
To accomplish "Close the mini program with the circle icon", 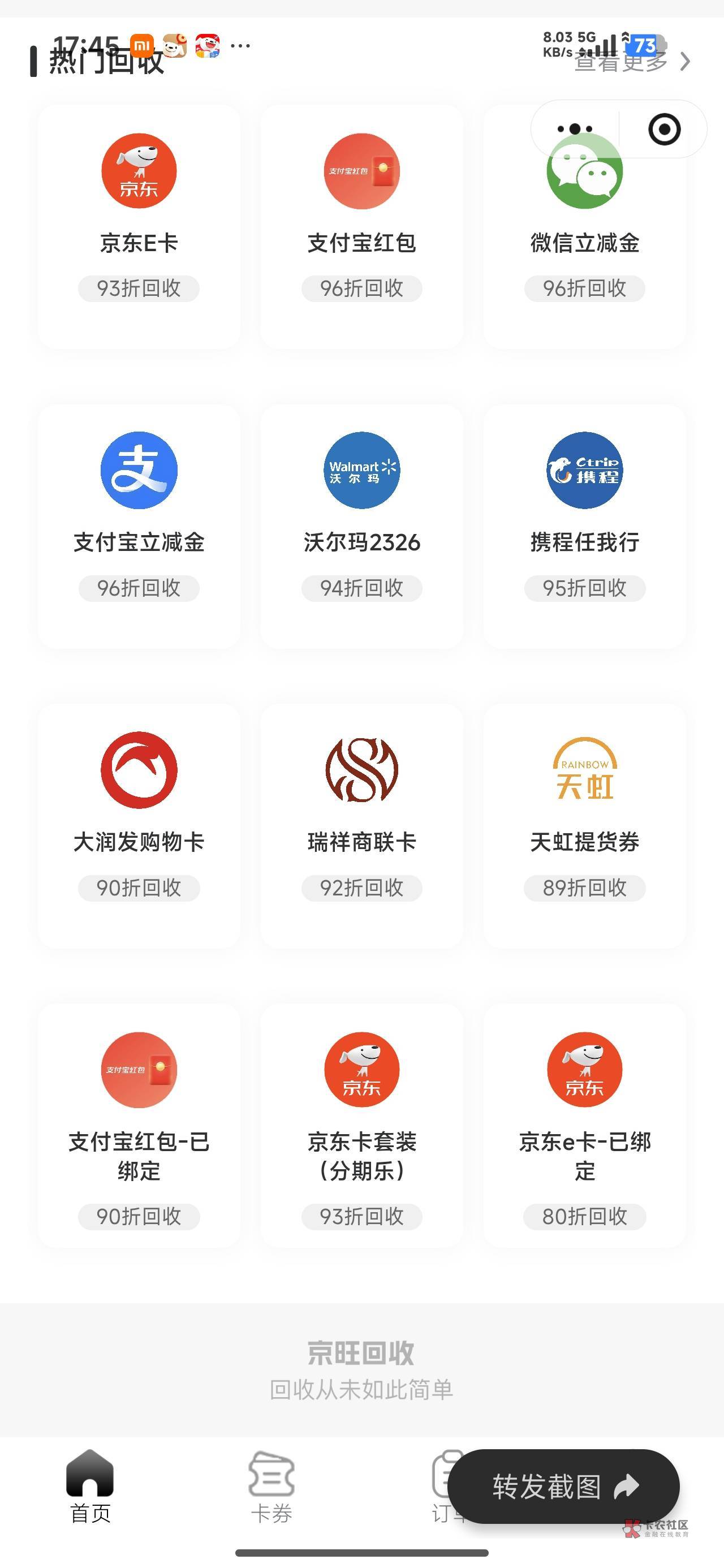I will (663, 129).
